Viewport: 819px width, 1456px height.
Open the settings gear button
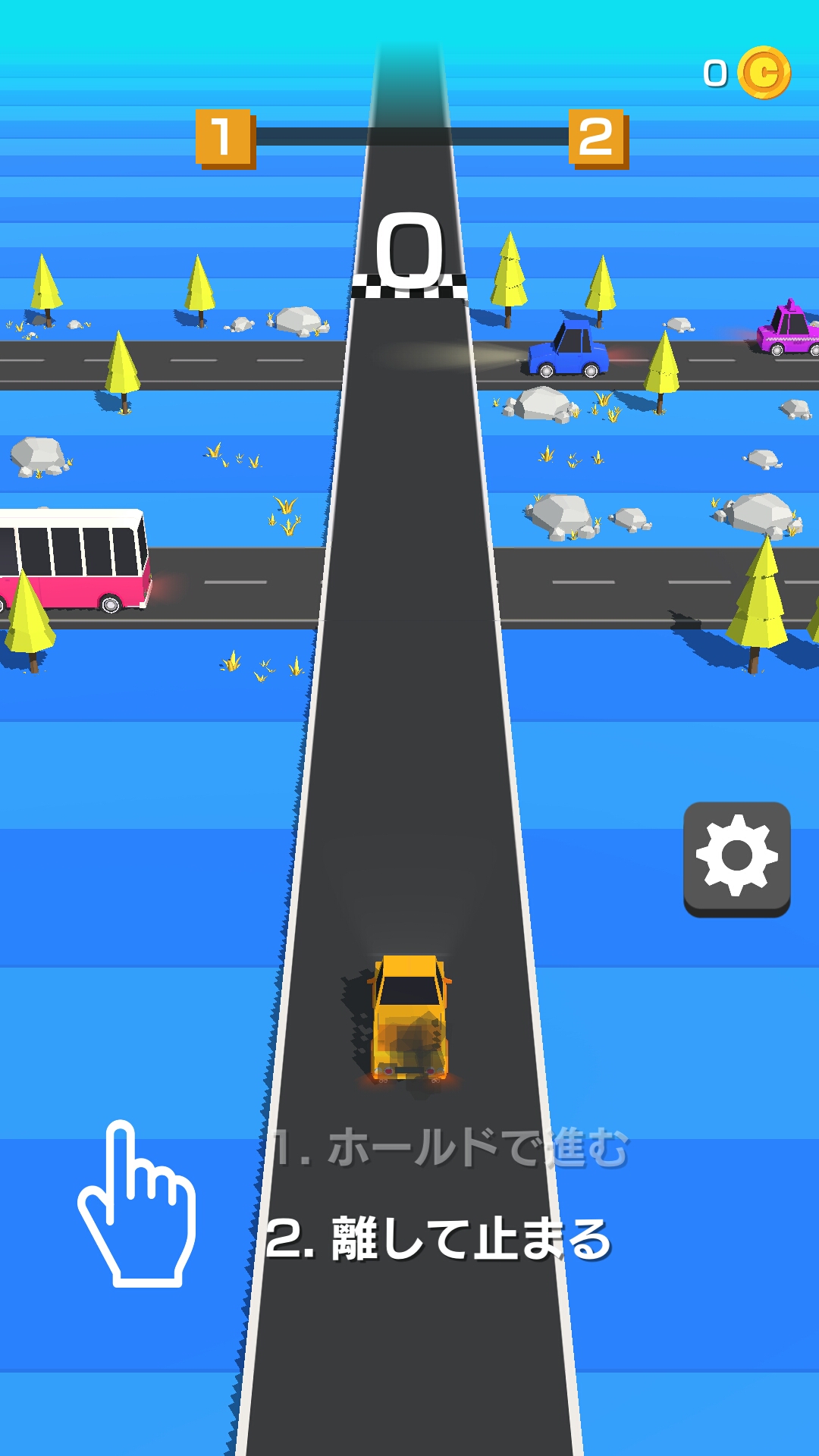point(736,857)
